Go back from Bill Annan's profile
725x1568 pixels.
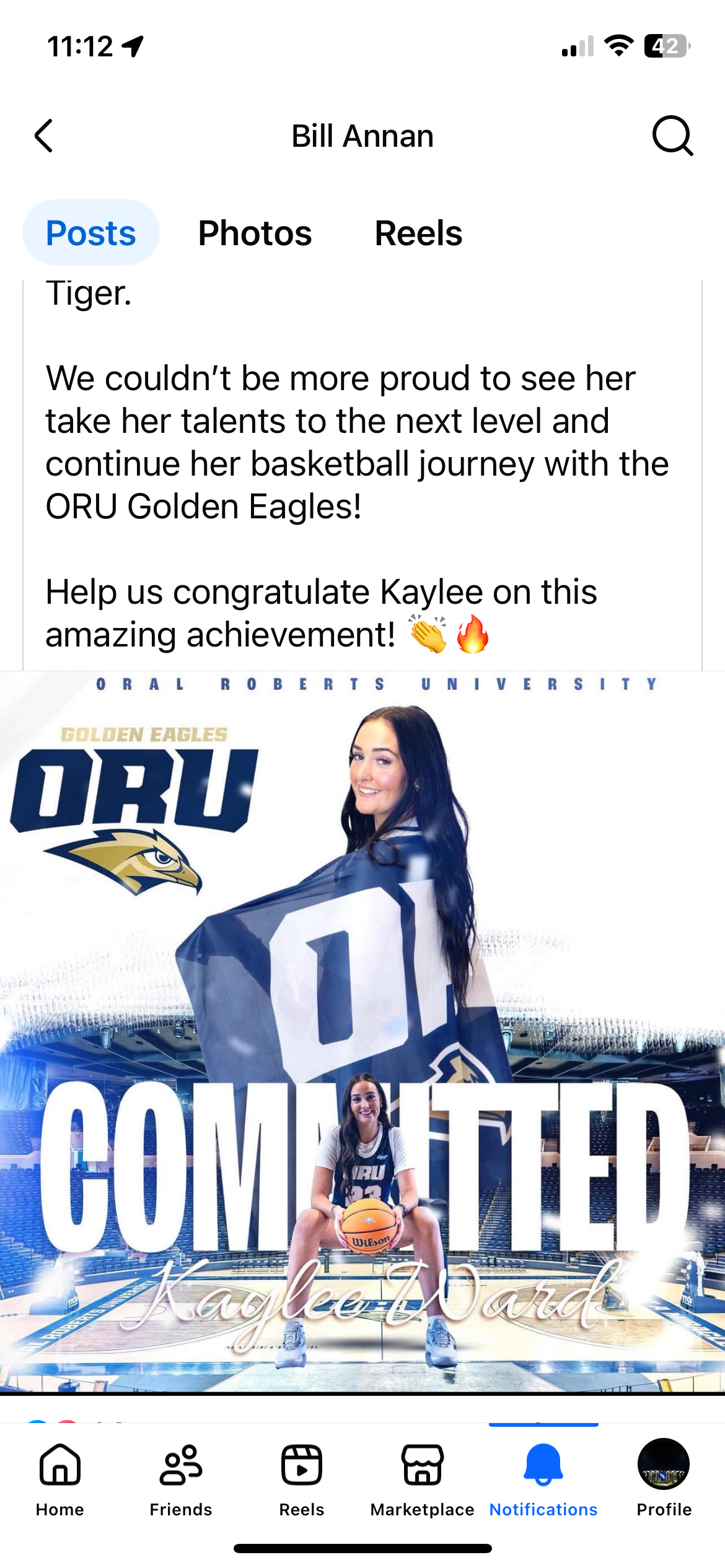click(44, 136)
